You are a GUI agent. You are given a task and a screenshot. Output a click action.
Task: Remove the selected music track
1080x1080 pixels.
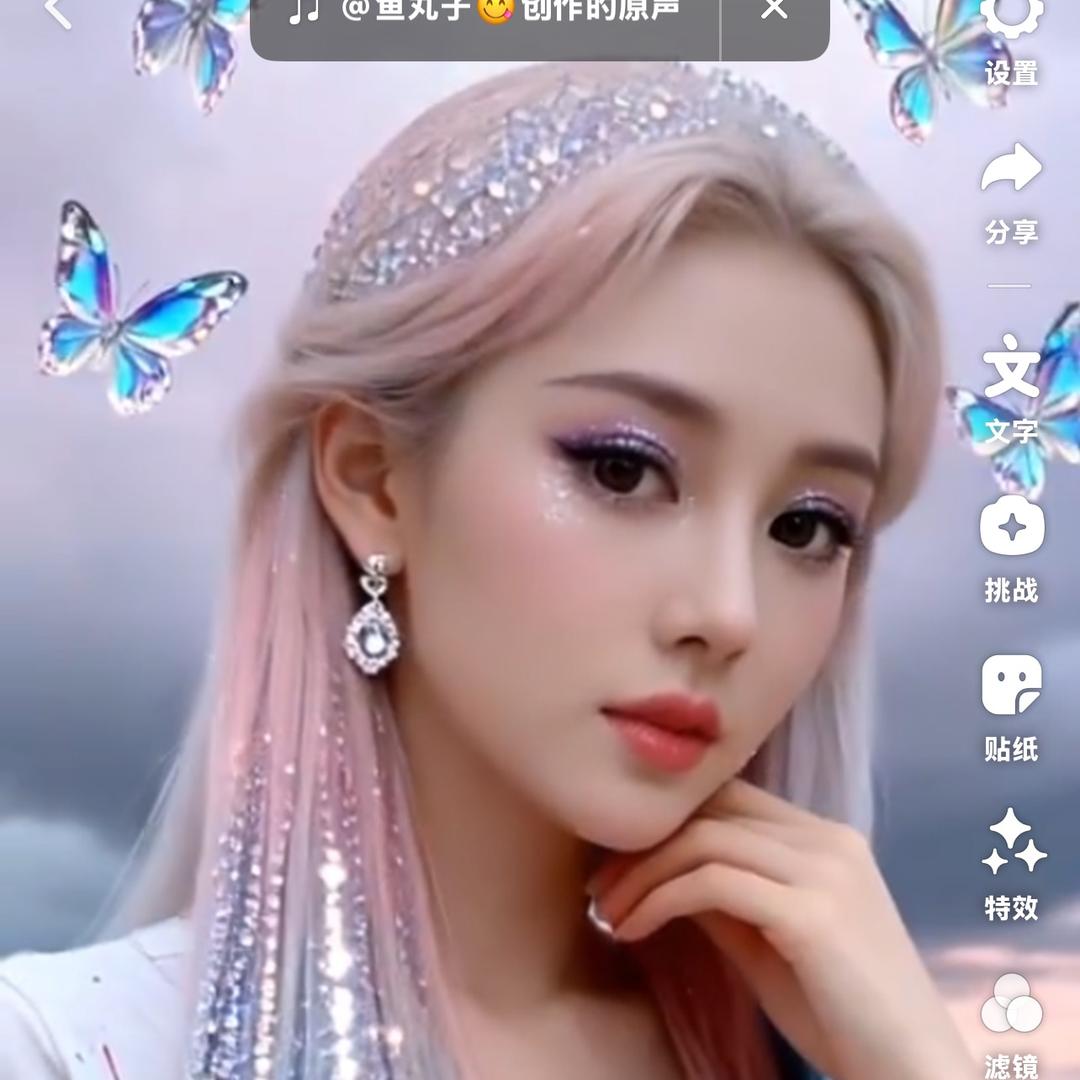pos(774,12)
